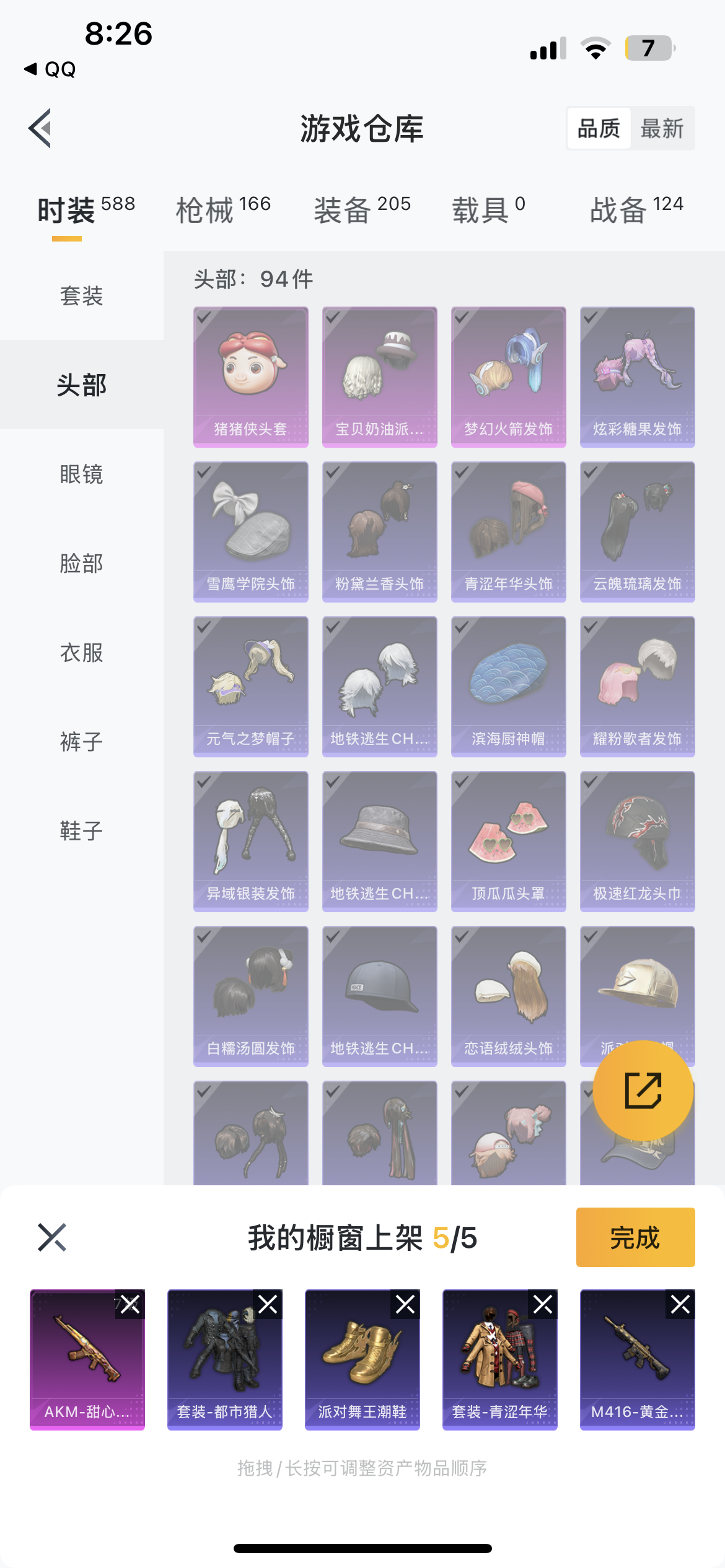Return to the QQ app
This screenshot has height=1568, width=725.
click(x=50, y=69)
